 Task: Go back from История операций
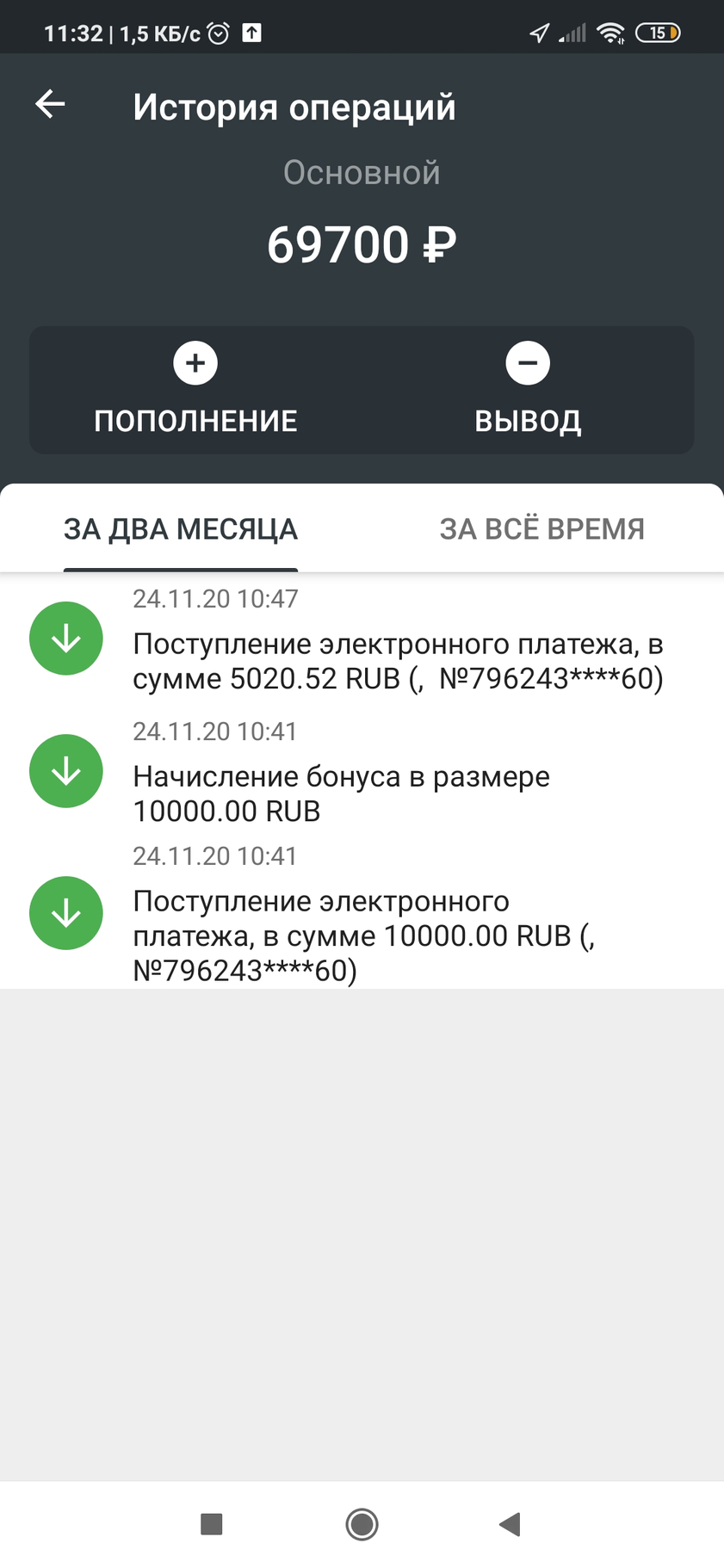click(x=50, y=104)
